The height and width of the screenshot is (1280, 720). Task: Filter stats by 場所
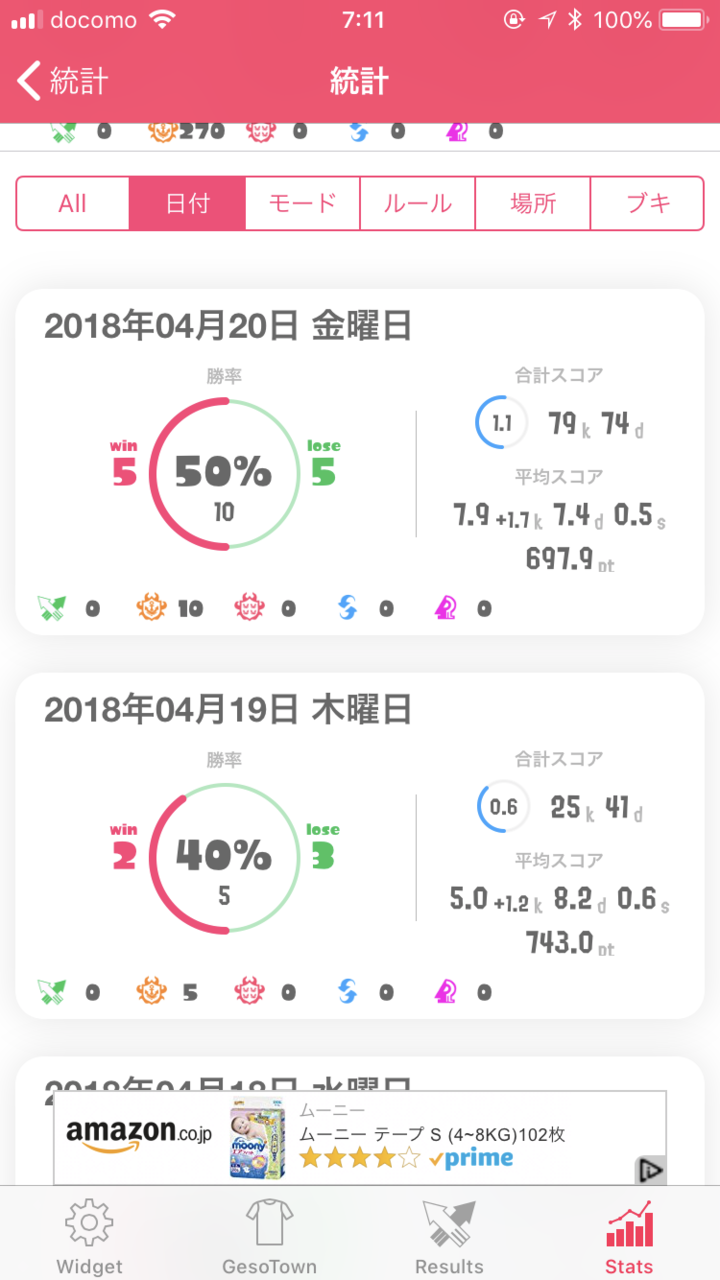(x=533, y=204)
